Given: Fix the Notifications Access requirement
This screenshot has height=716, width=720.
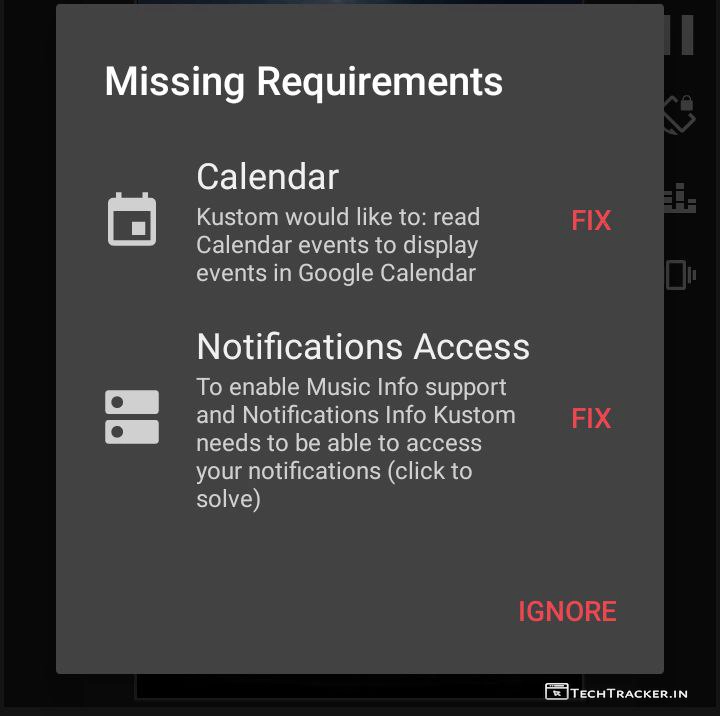Looking at the screenshot, I should point(590,418).
